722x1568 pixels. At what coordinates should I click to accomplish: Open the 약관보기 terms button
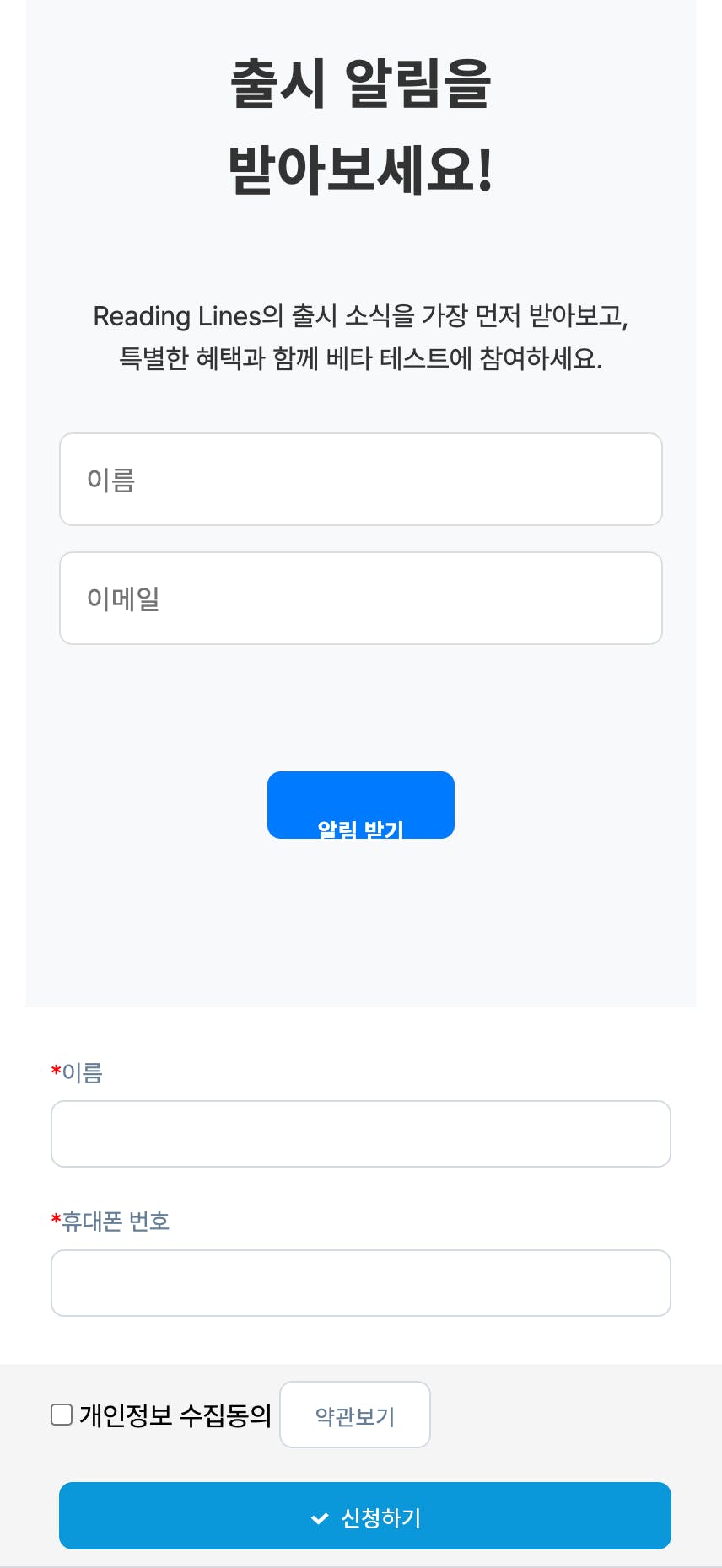355,1415
